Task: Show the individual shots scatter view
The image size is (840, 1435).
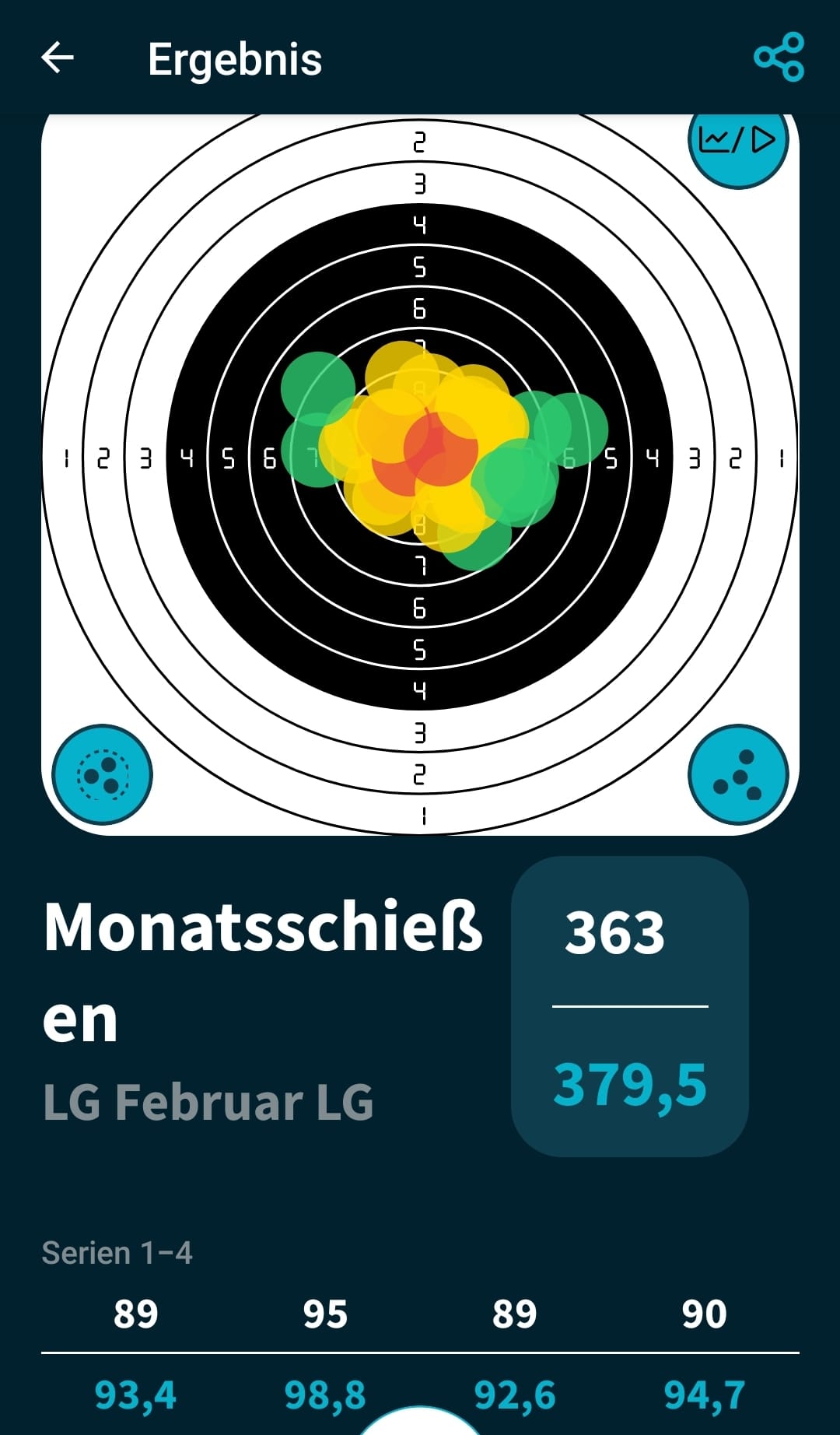Action: click(x=738, y=774)
